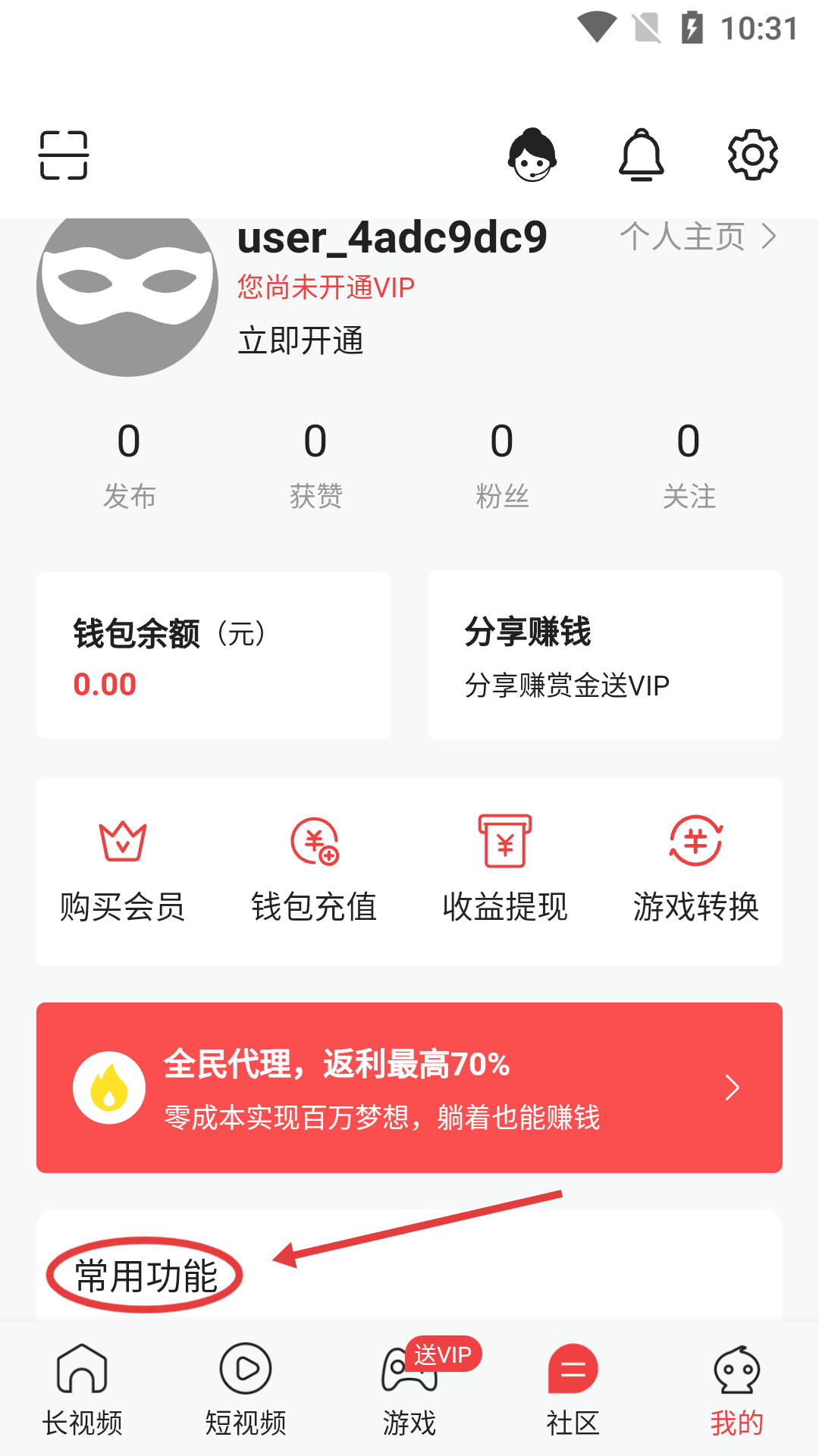
Task: Open notifications with the bell icon
Action: [642, 155]
